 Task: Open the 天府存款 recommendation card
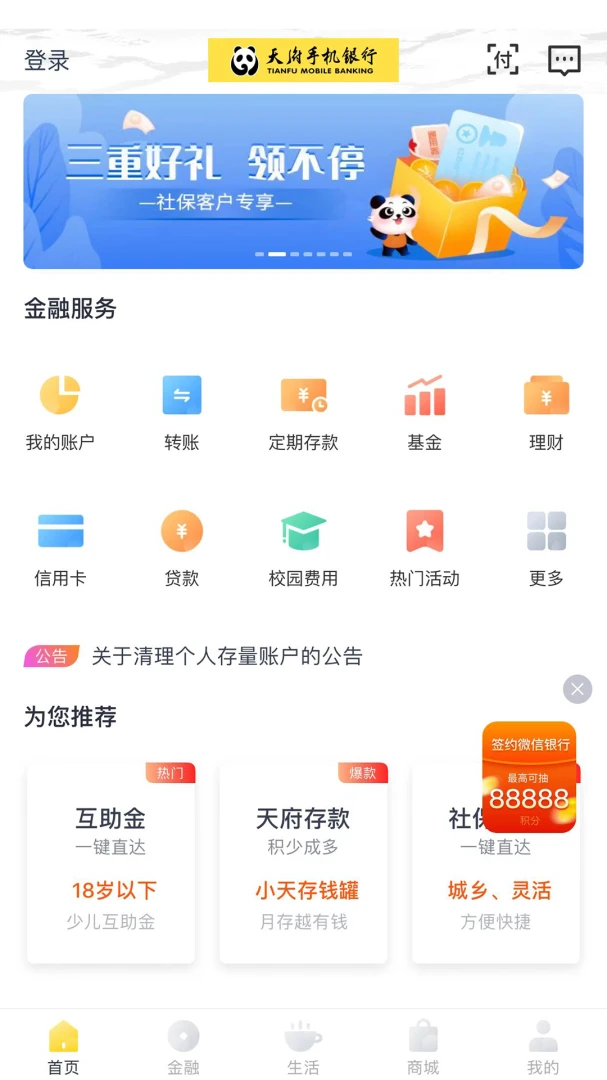[303, 863]
